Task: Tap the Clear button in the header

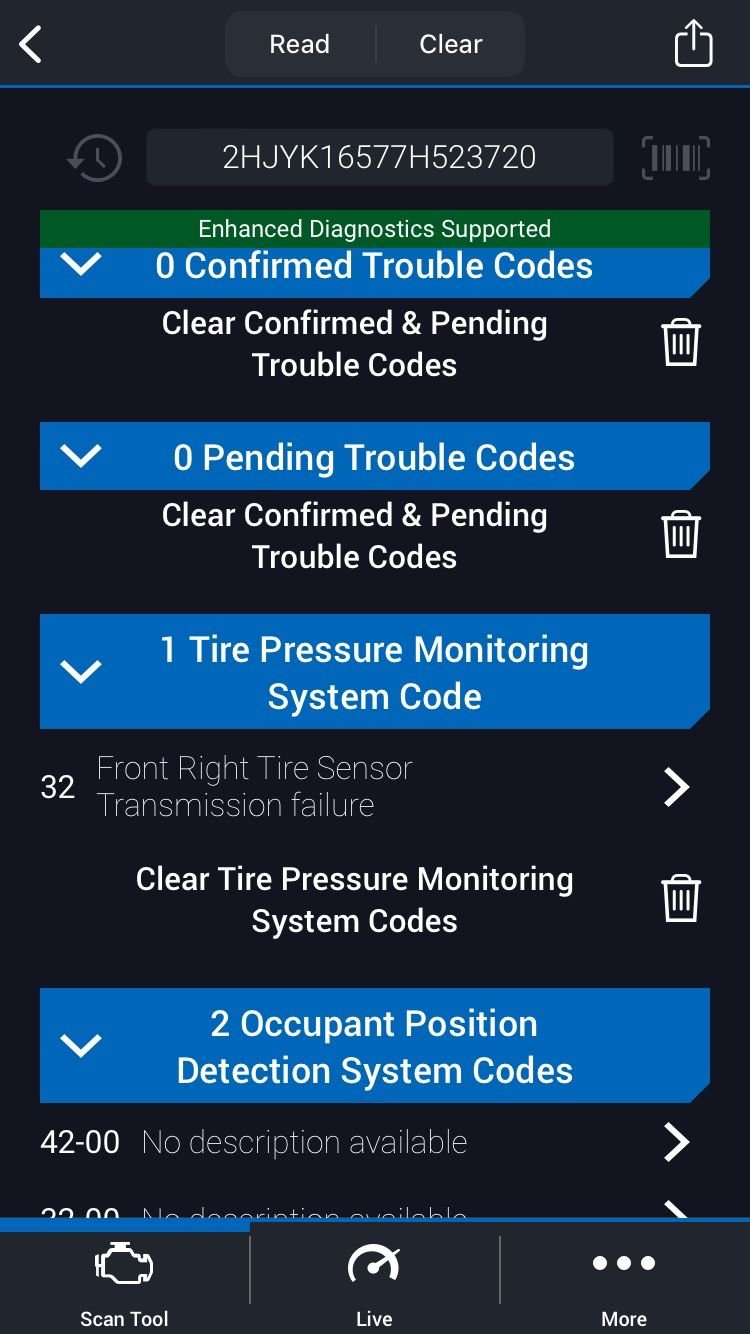Action: click(450, 45)
